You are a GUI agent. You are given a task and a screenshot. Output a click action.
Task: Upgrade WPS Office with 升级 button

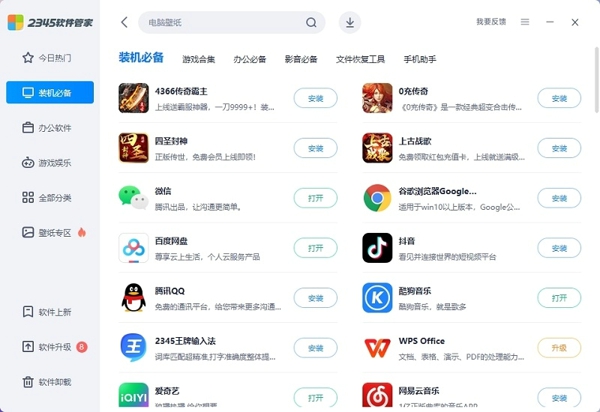559,348
